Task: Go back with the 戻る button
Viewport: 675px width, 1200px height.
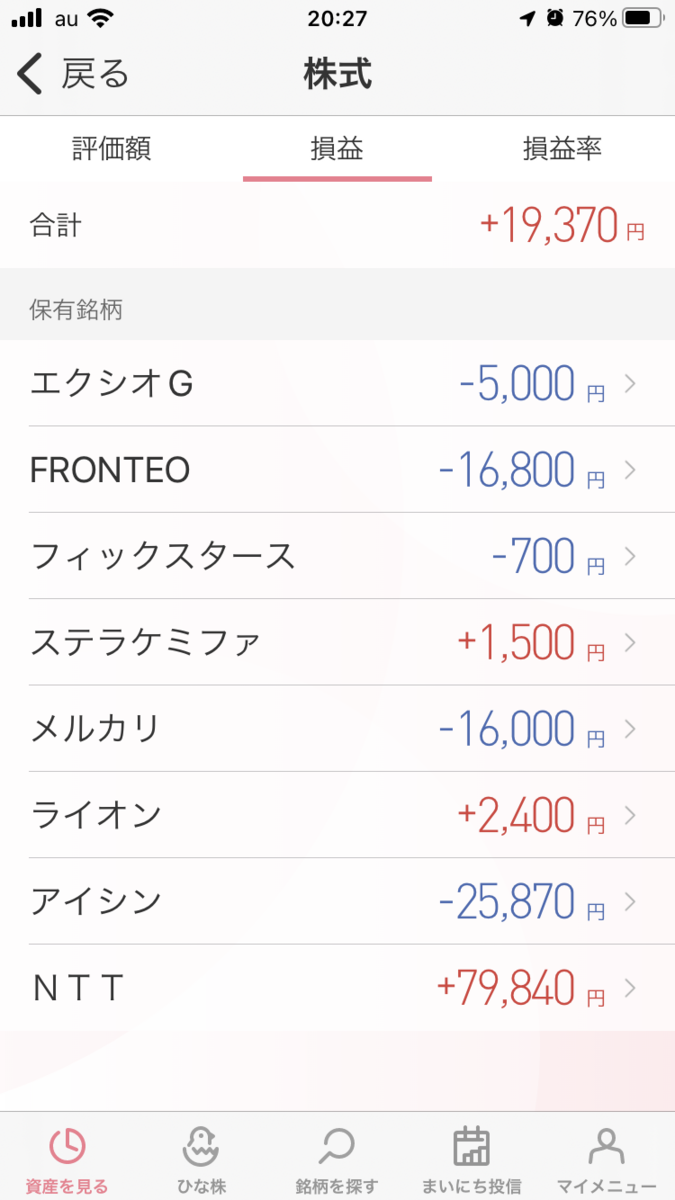Action: tap(73, 75)
